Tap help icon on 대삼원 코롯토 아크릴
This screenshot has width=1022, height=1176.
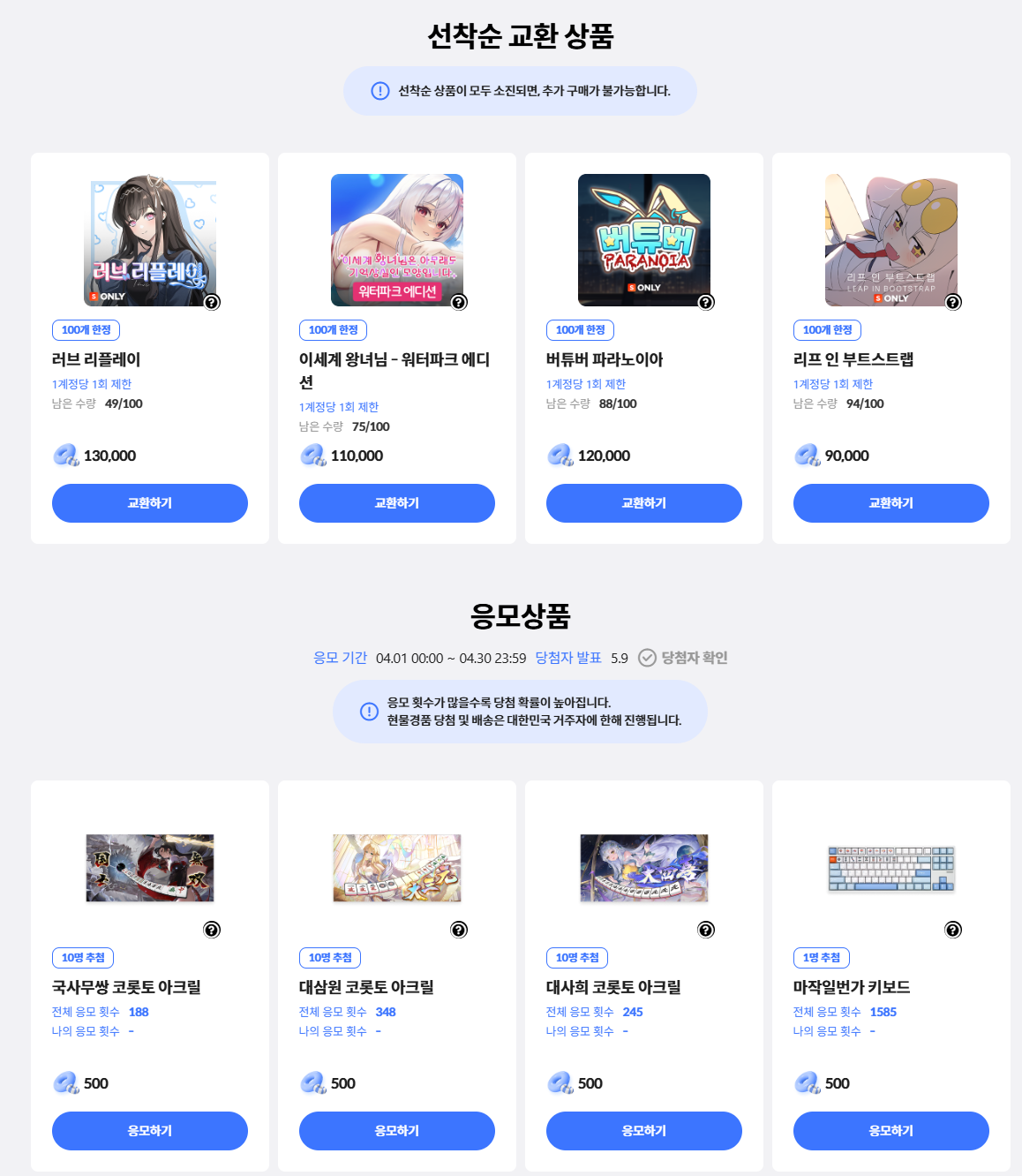[459, 930]
